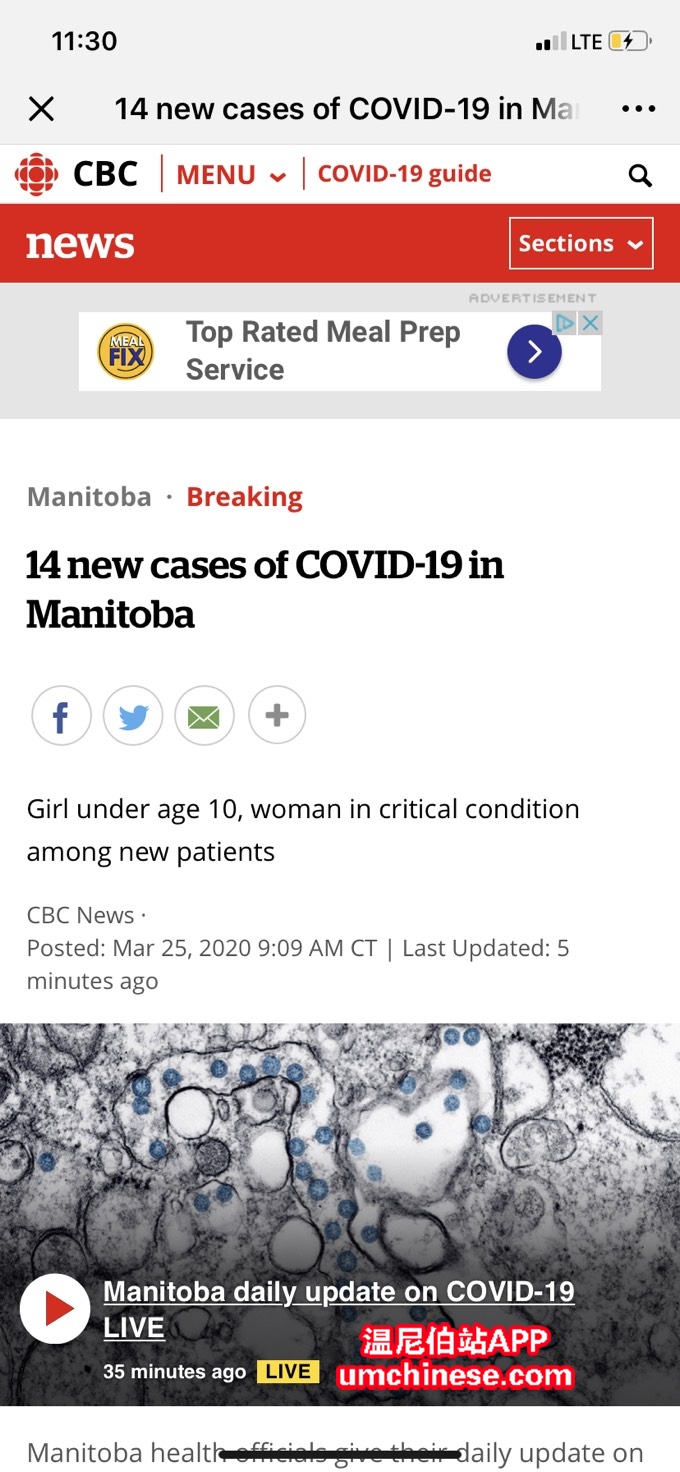The width and height of the screenshot is (680, 1472).
Task: Share the article on Facebook
Action: click(61, 716)
